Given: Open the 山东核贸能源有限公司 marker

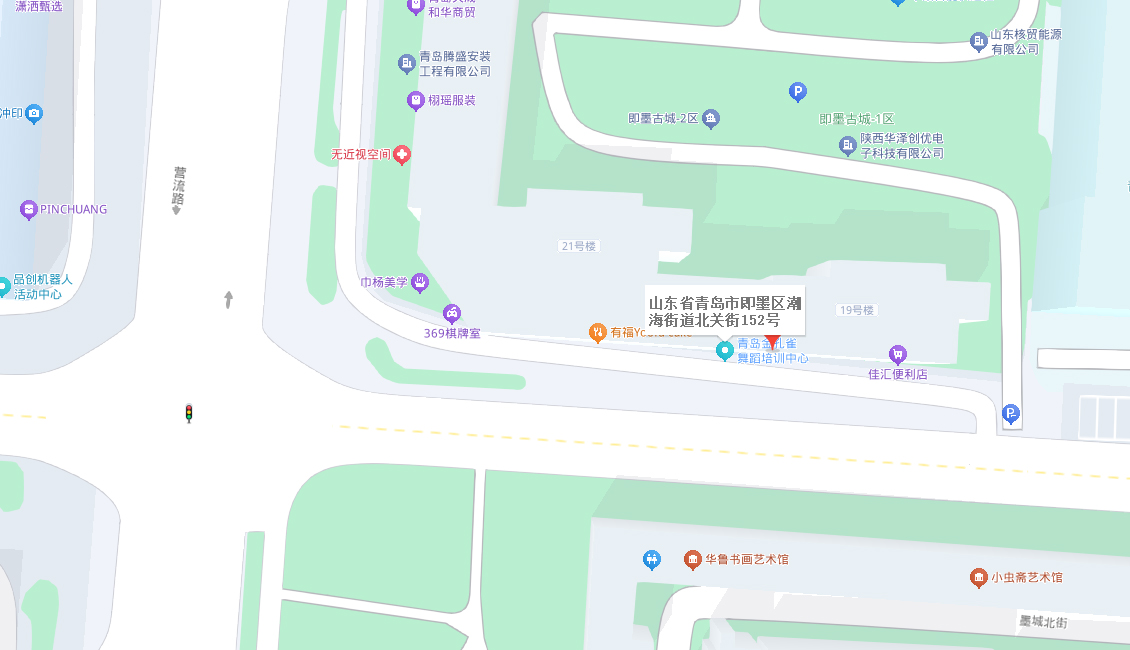Looking at the screenshot, I should pyautogui.click(x=979, y=41).
